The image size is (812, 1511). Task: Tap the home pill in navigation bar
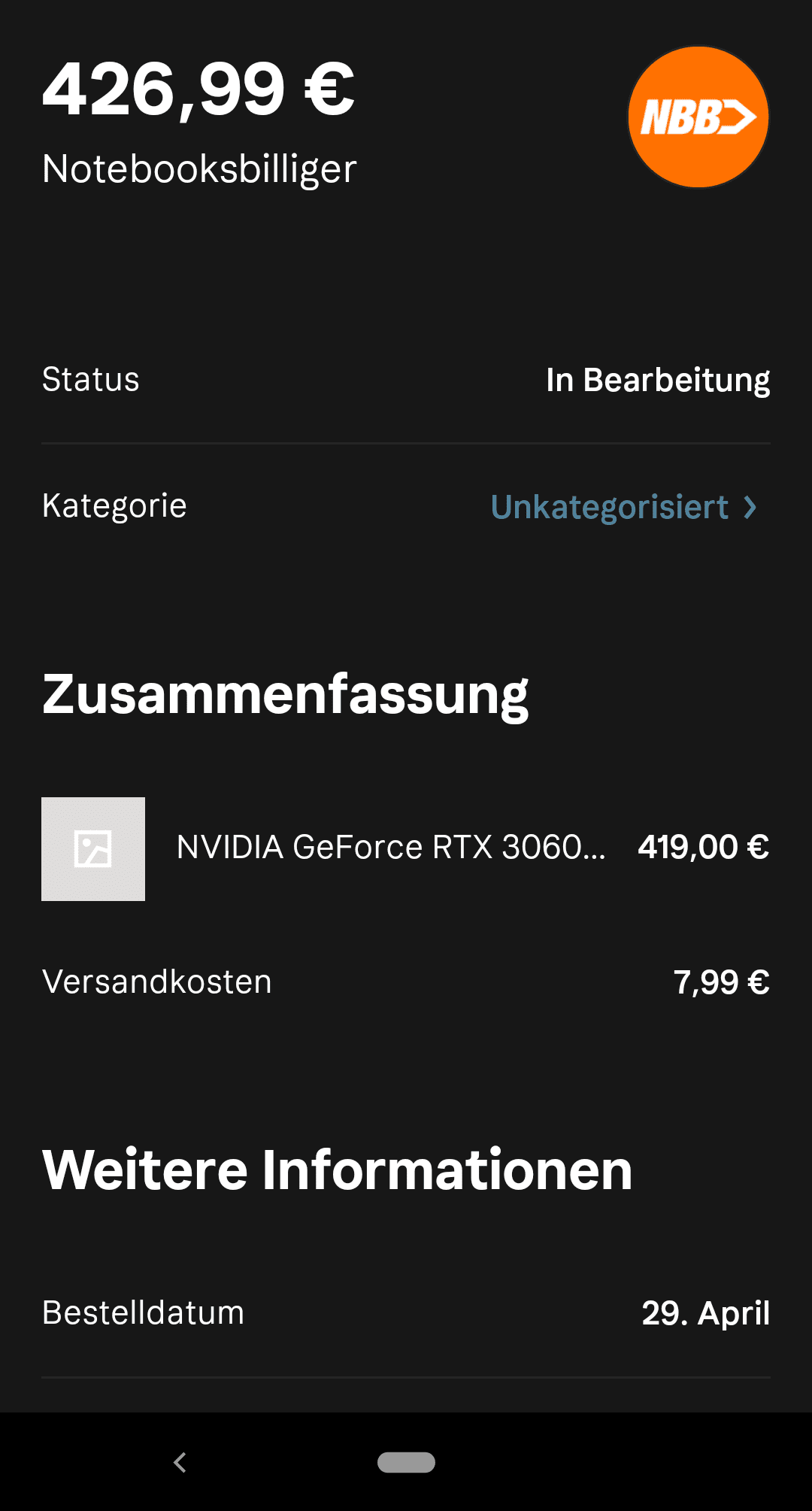click(406, 1462)
